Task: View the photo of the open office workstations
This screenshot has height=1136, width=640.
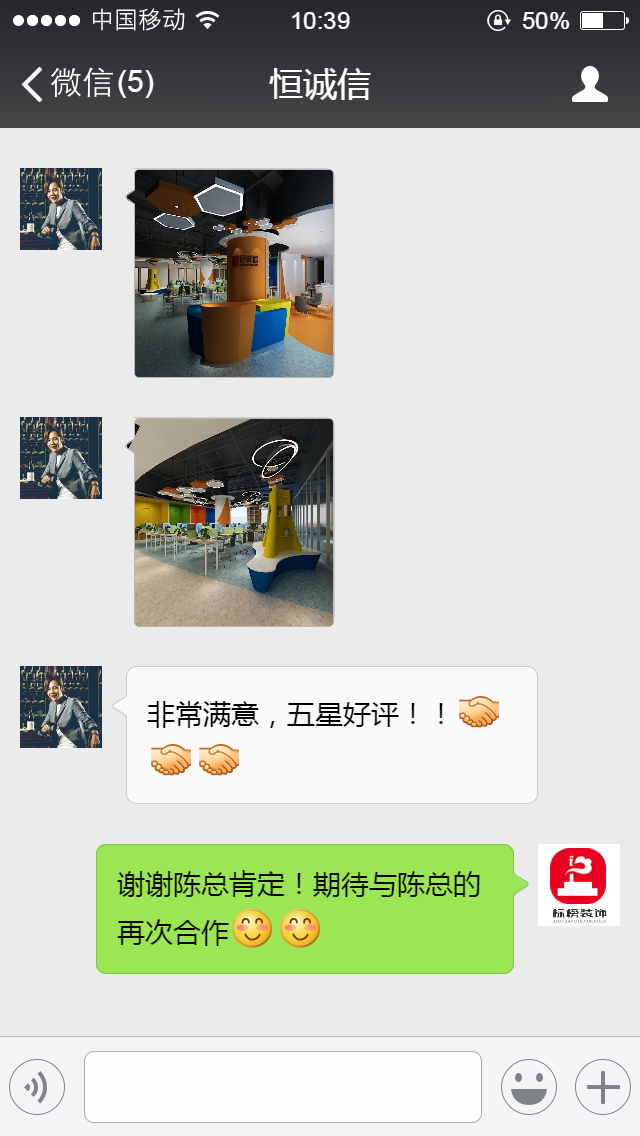Action: pos(234,522)
